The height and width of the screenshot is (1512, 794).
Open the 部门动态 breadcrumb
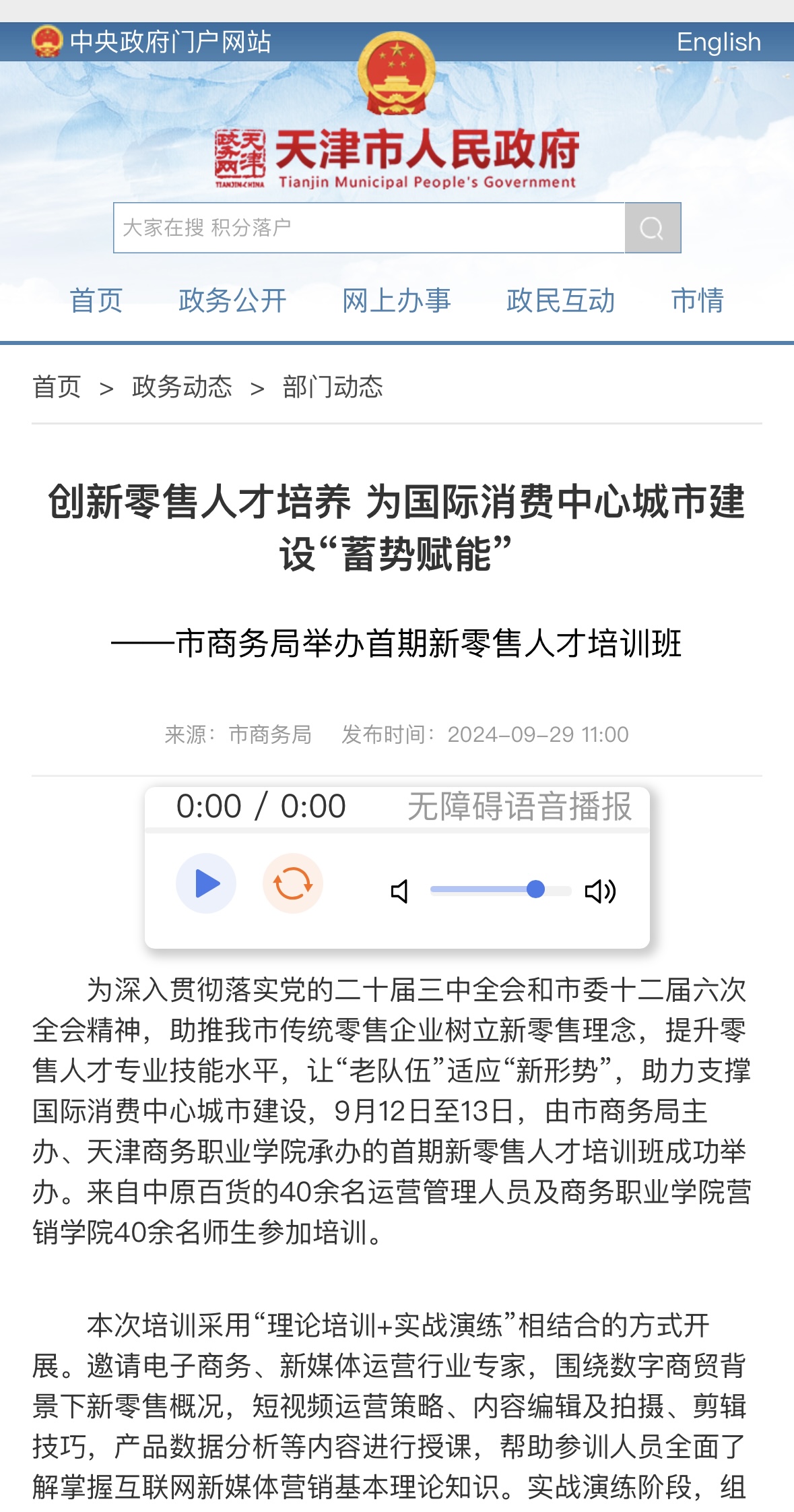click(x=333, y=387)
